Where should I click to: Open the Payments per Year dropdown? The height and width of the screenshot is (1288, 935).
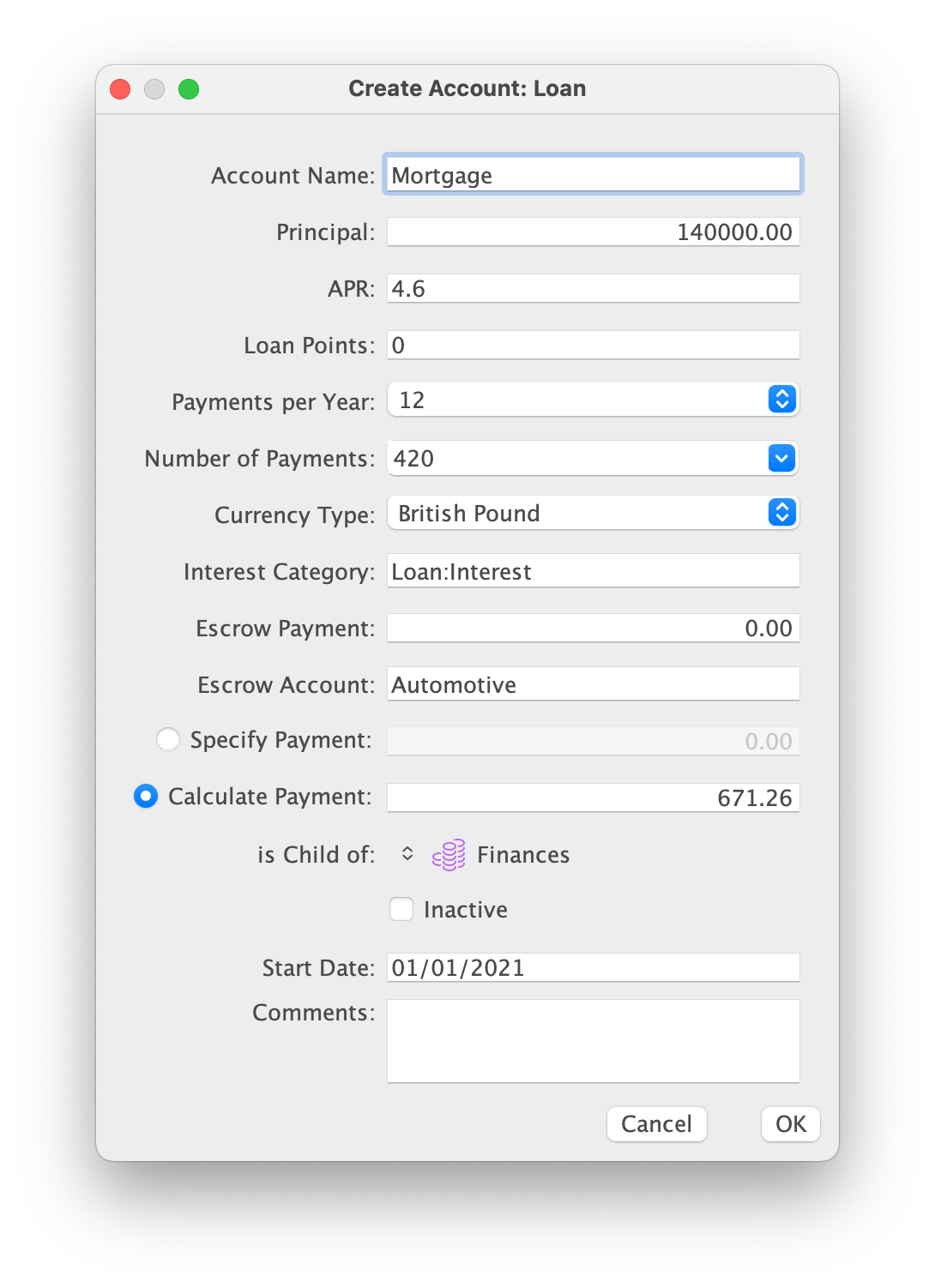click(592, 400)
